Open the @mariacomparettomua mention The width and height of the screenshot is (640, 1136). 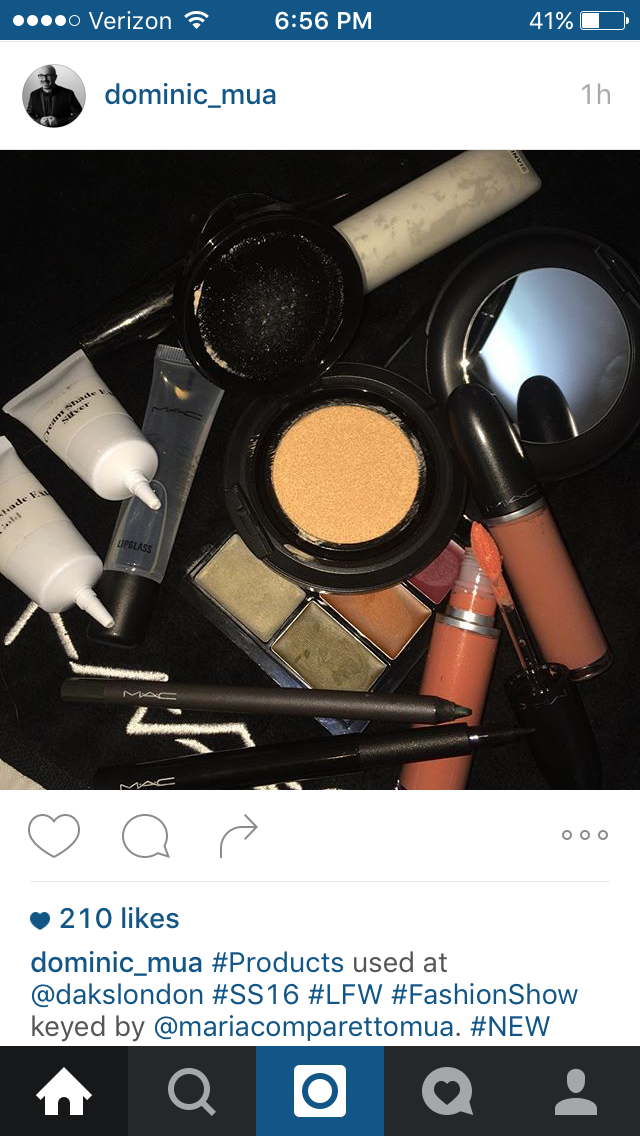(x=302, y=1027)
